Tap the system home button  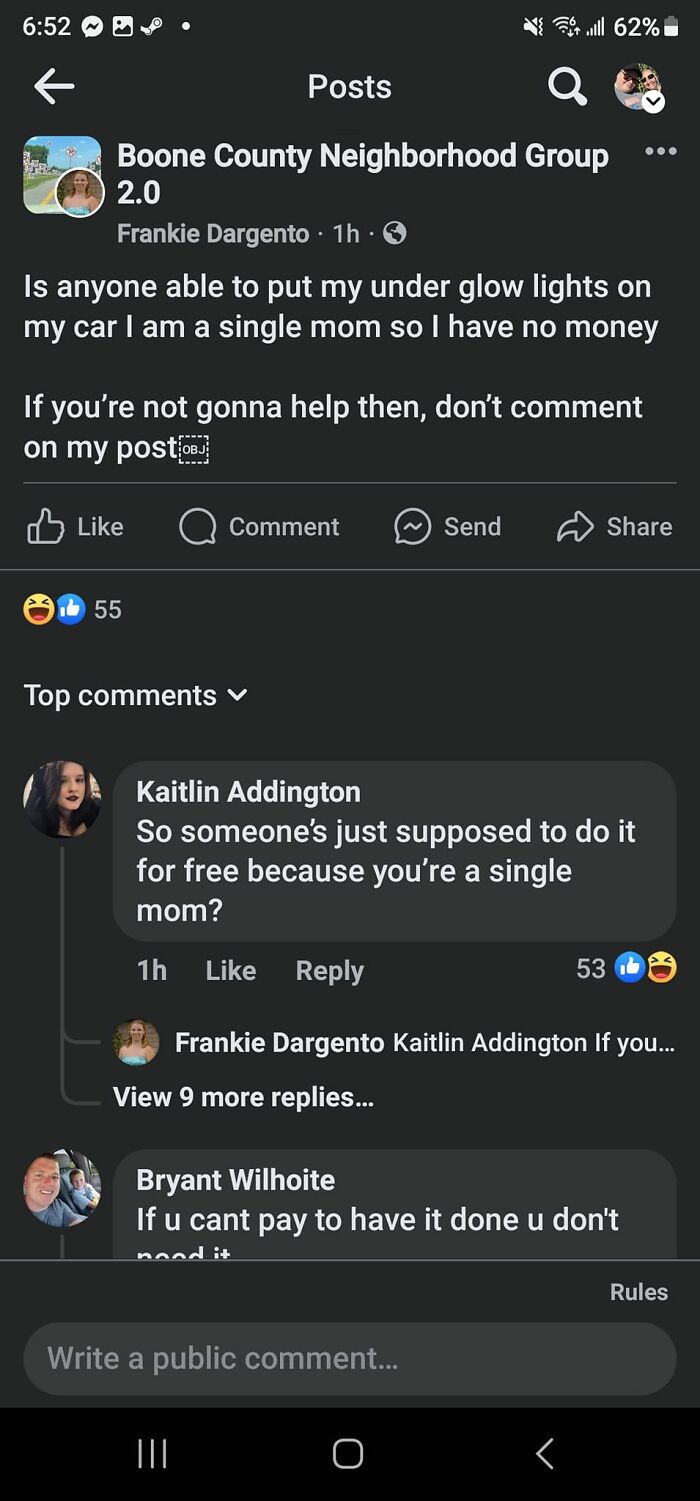pyautogui.click(x=348, y=1453)
